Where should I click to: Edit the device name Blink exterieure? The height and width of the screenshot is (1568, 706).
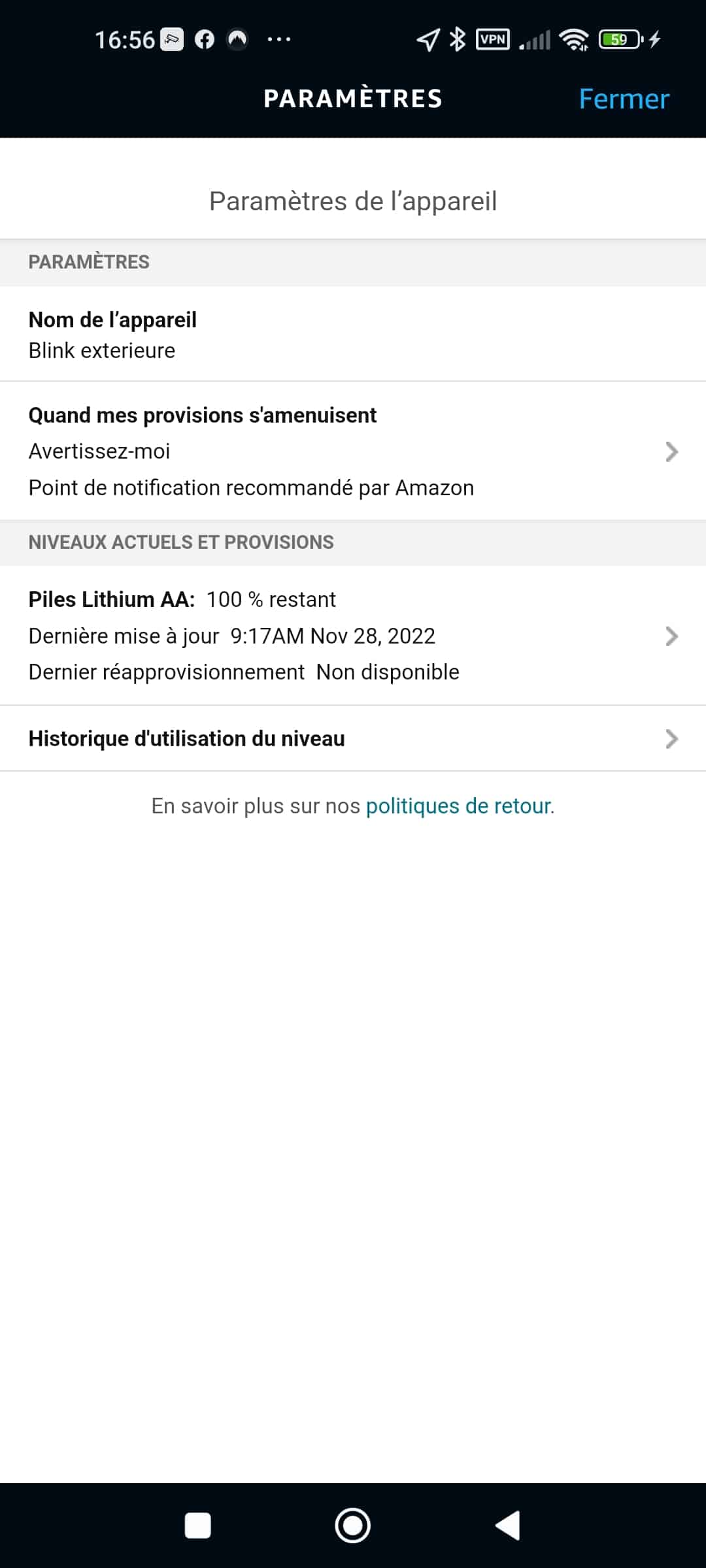point(353,334)
